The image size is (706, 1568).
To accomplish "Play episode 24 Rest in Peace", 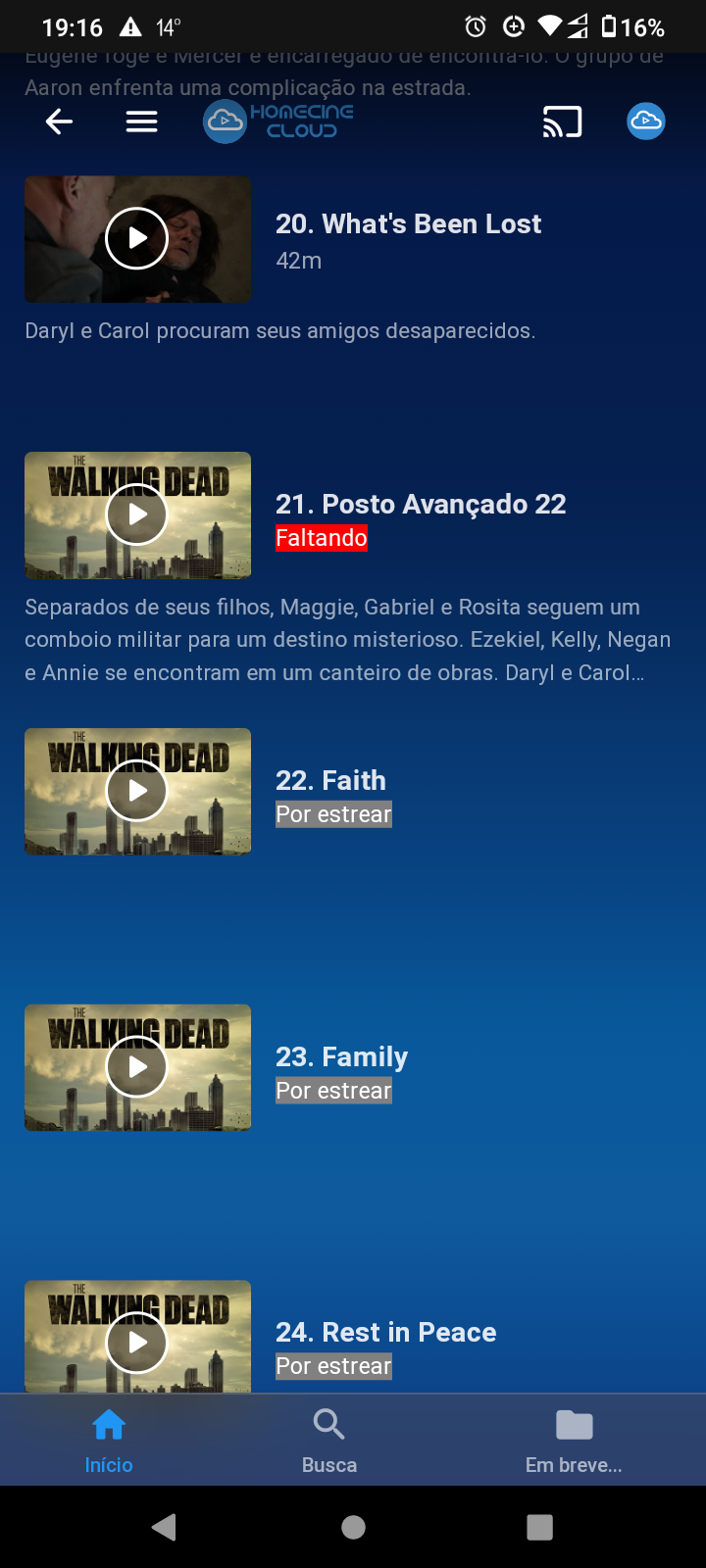I will coord(136,1343).
